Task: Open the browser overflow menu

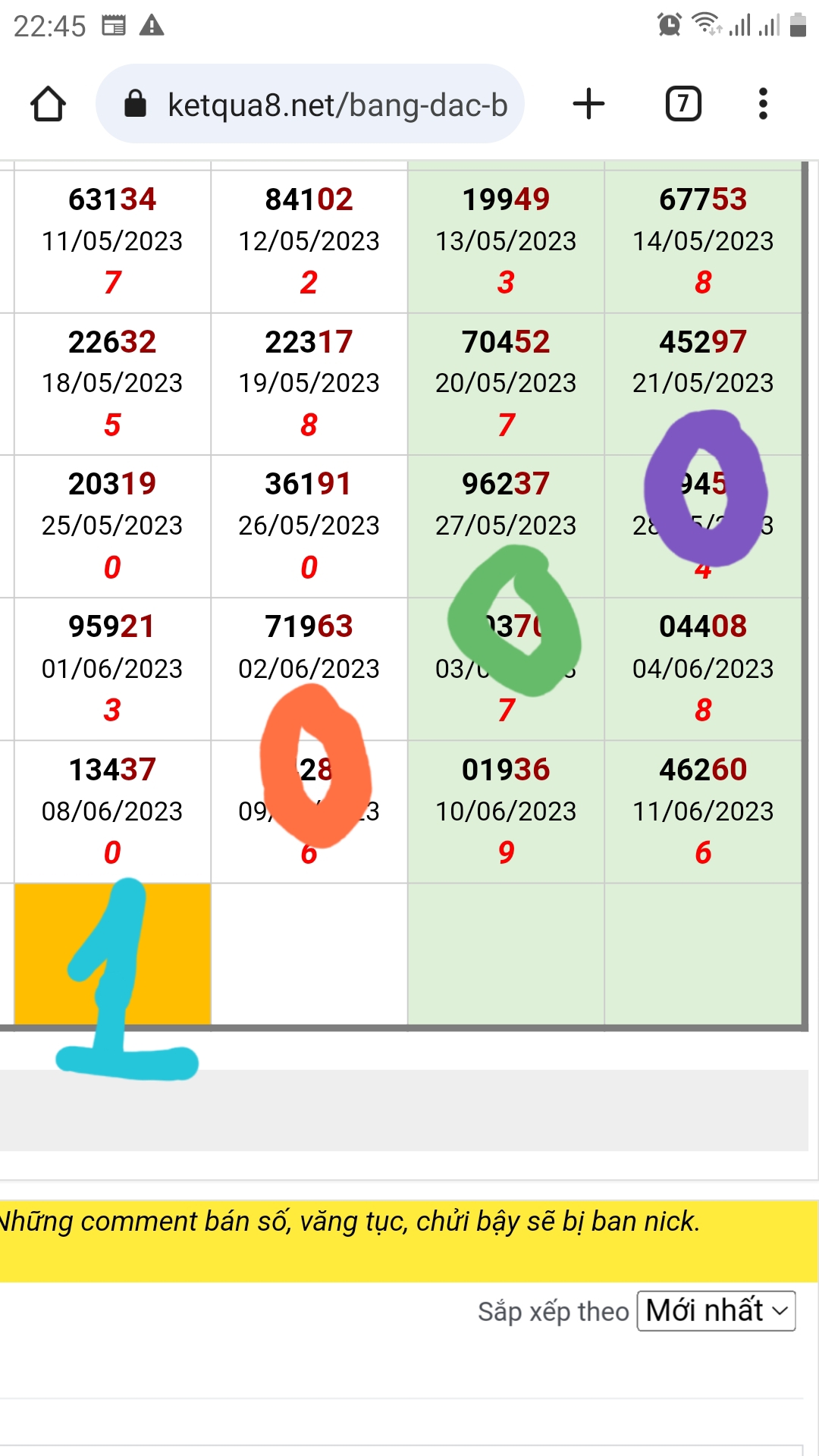Action: click(x=763, y=104)
